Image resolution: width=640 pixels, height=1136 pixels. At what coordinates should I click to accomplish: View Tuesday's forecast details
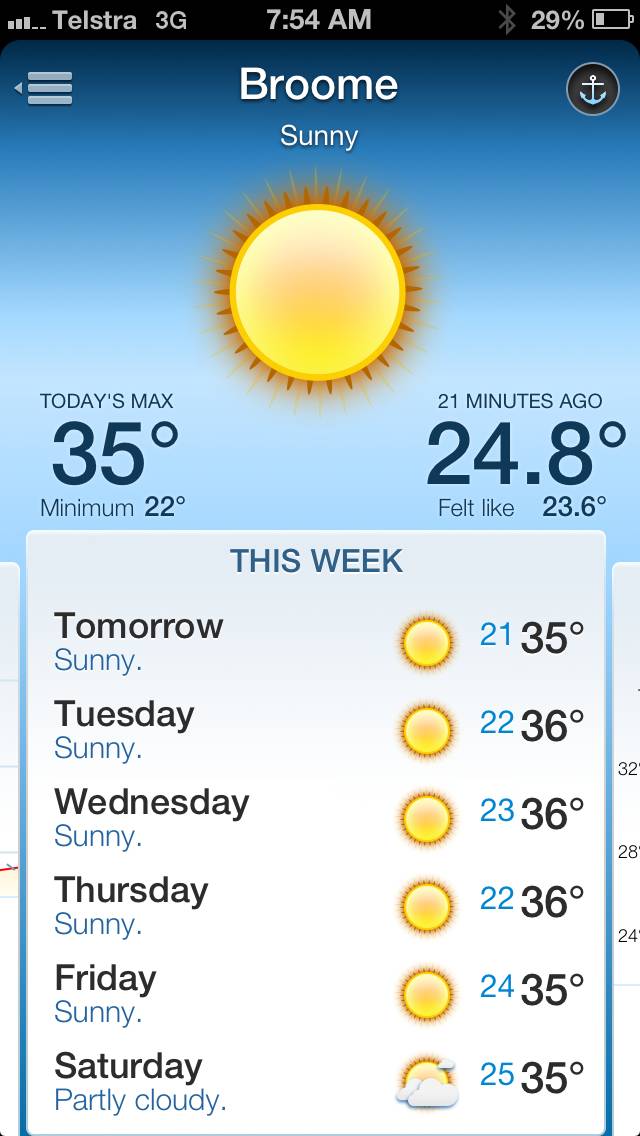[x=316, y=730]
